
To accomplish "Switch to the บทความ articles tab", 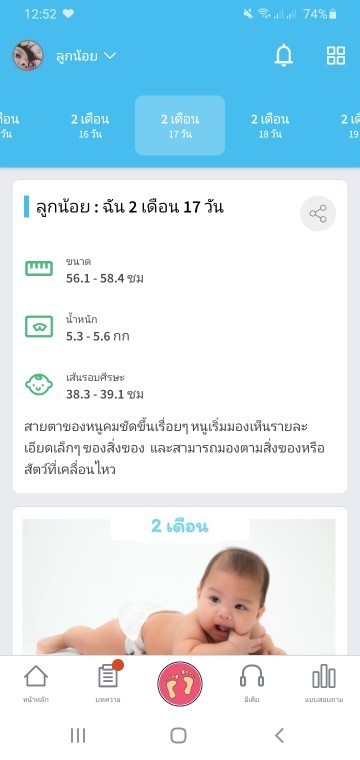I will (108, 683).
